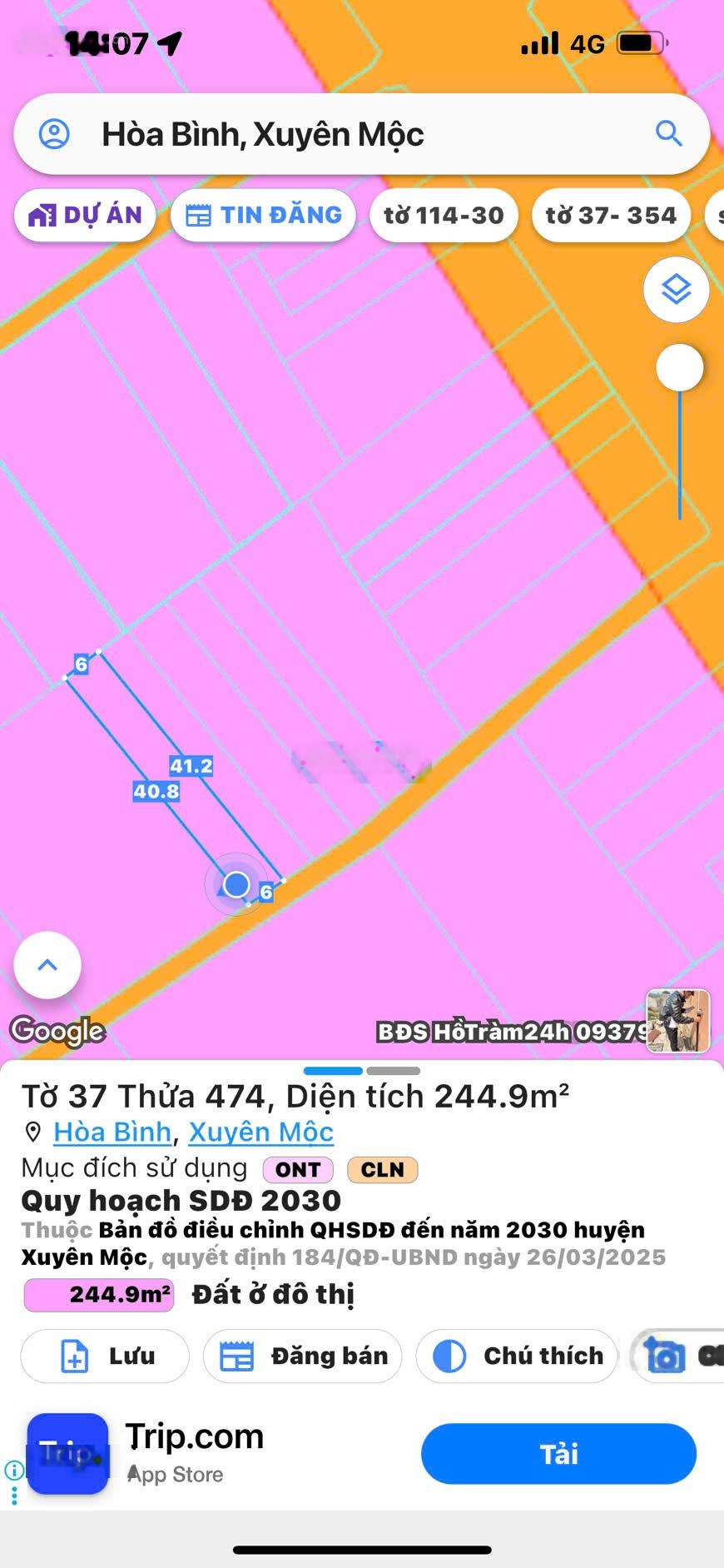Tap the search magnifier icon

click(x=668, y=133)
